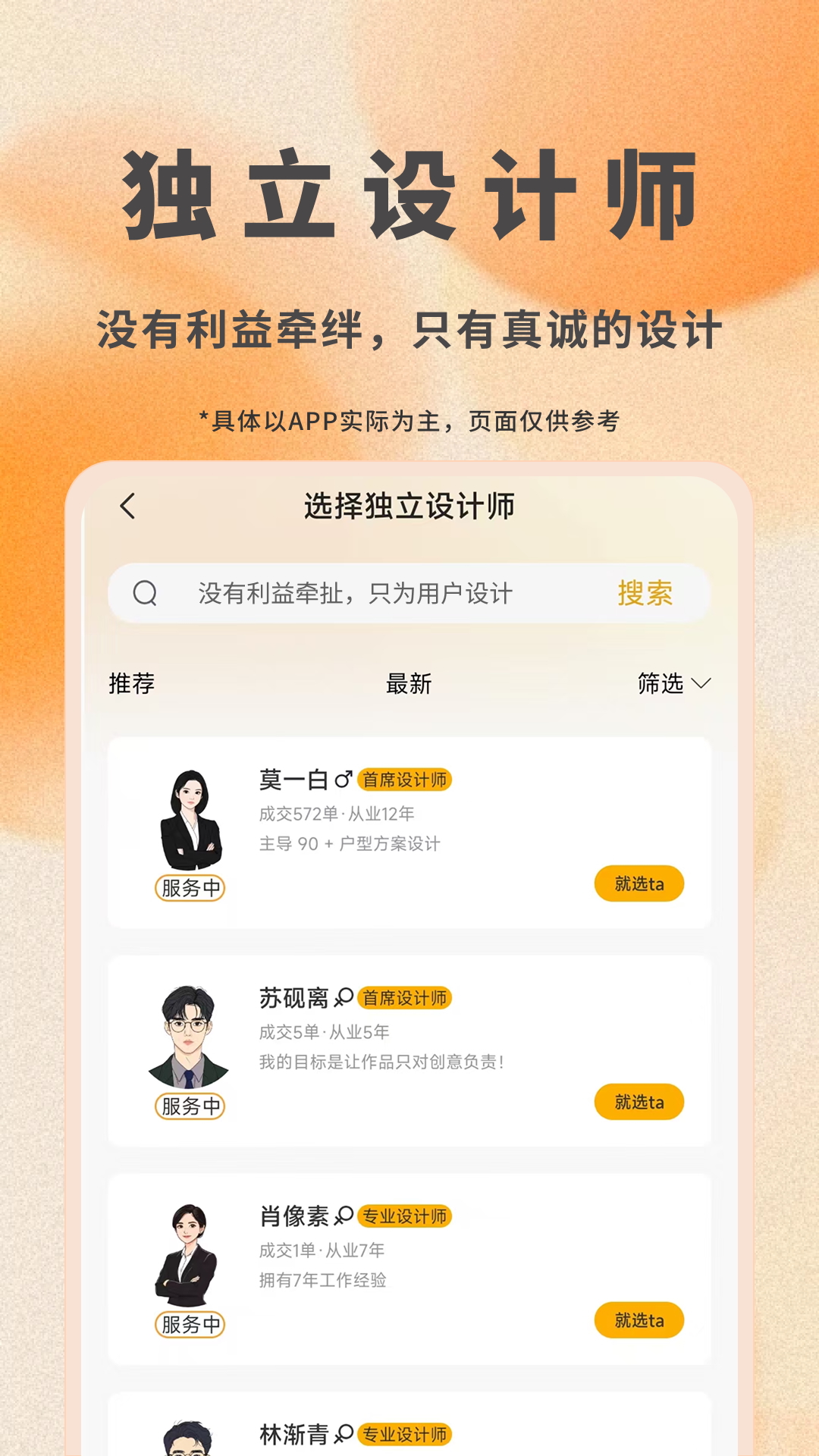Click the search input with placeholder text
The width and height of the screenshot is (819, 1456).
[x=356, y=594]
